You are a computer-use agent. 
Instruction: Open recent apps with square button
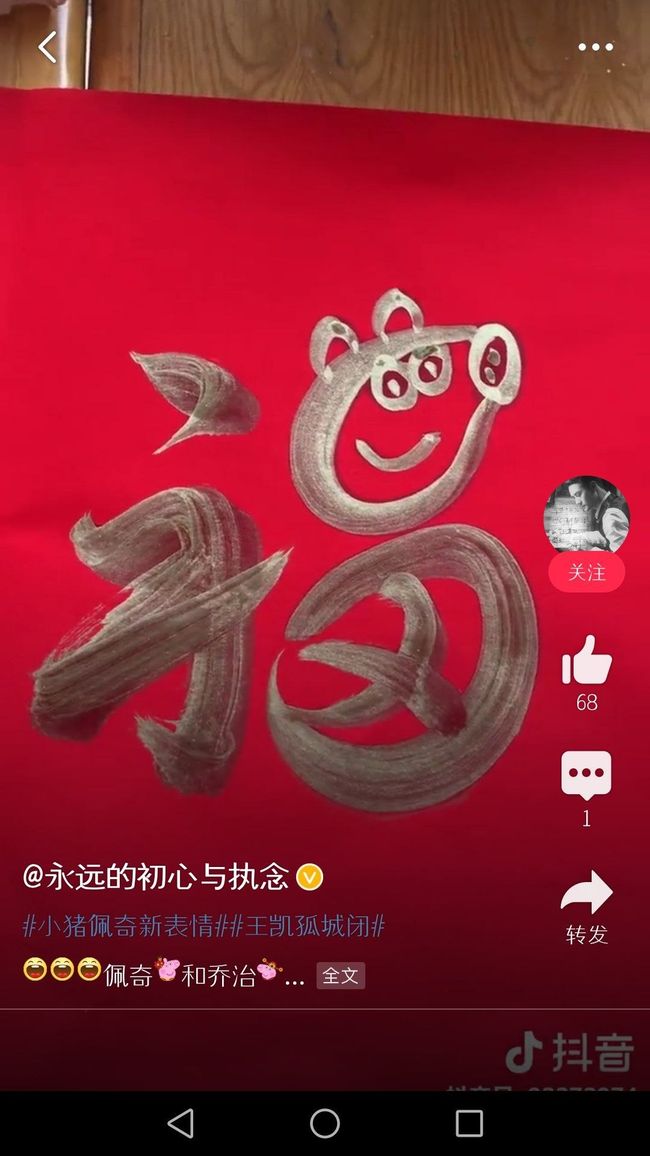[x=469, y=1124]
